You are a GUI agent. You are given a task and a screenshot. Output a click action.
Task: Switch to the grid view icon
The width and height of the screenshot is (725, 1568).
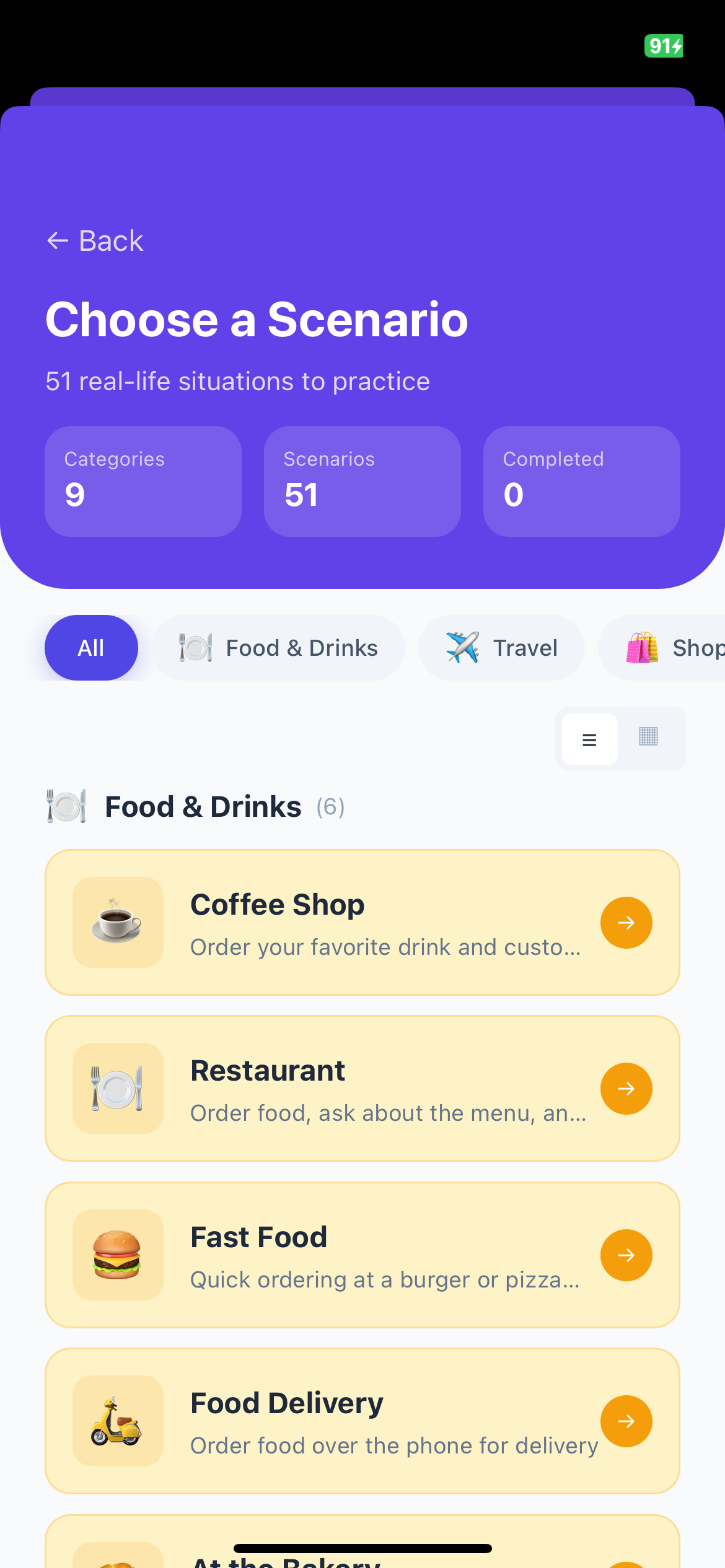coord(648,739)
